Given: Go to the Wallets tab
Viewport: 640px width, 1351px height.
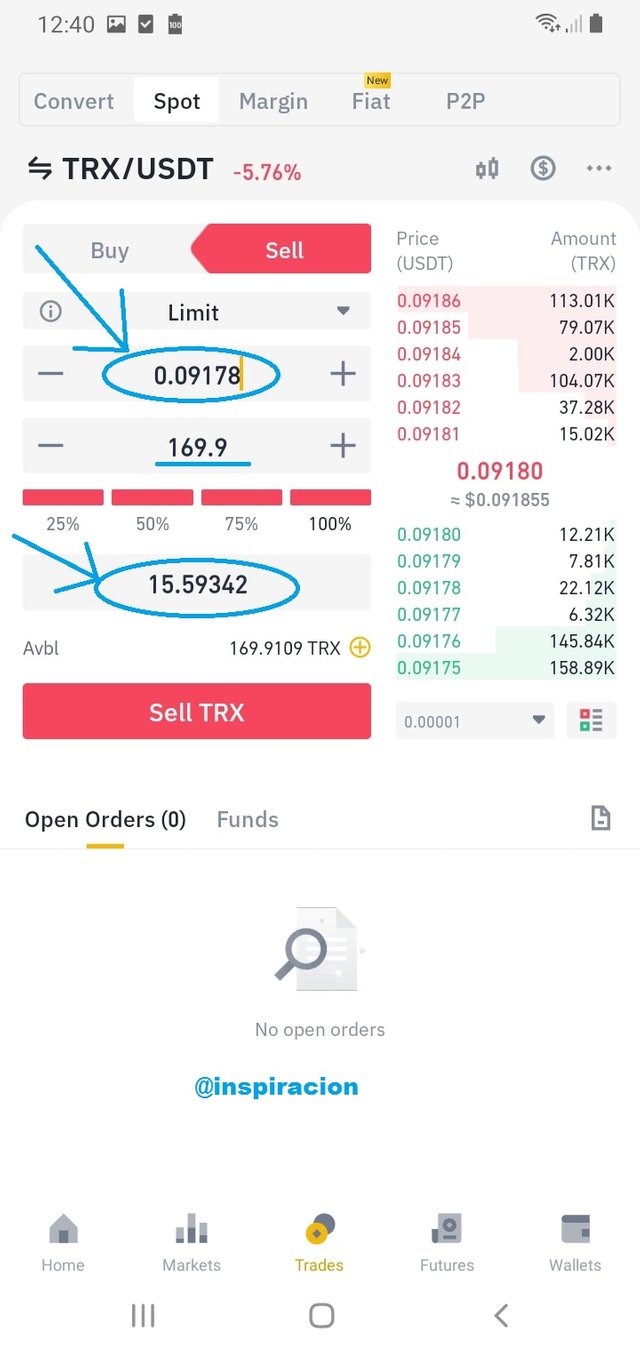Looking at the screenshot, I should (x=575, y=1243).
